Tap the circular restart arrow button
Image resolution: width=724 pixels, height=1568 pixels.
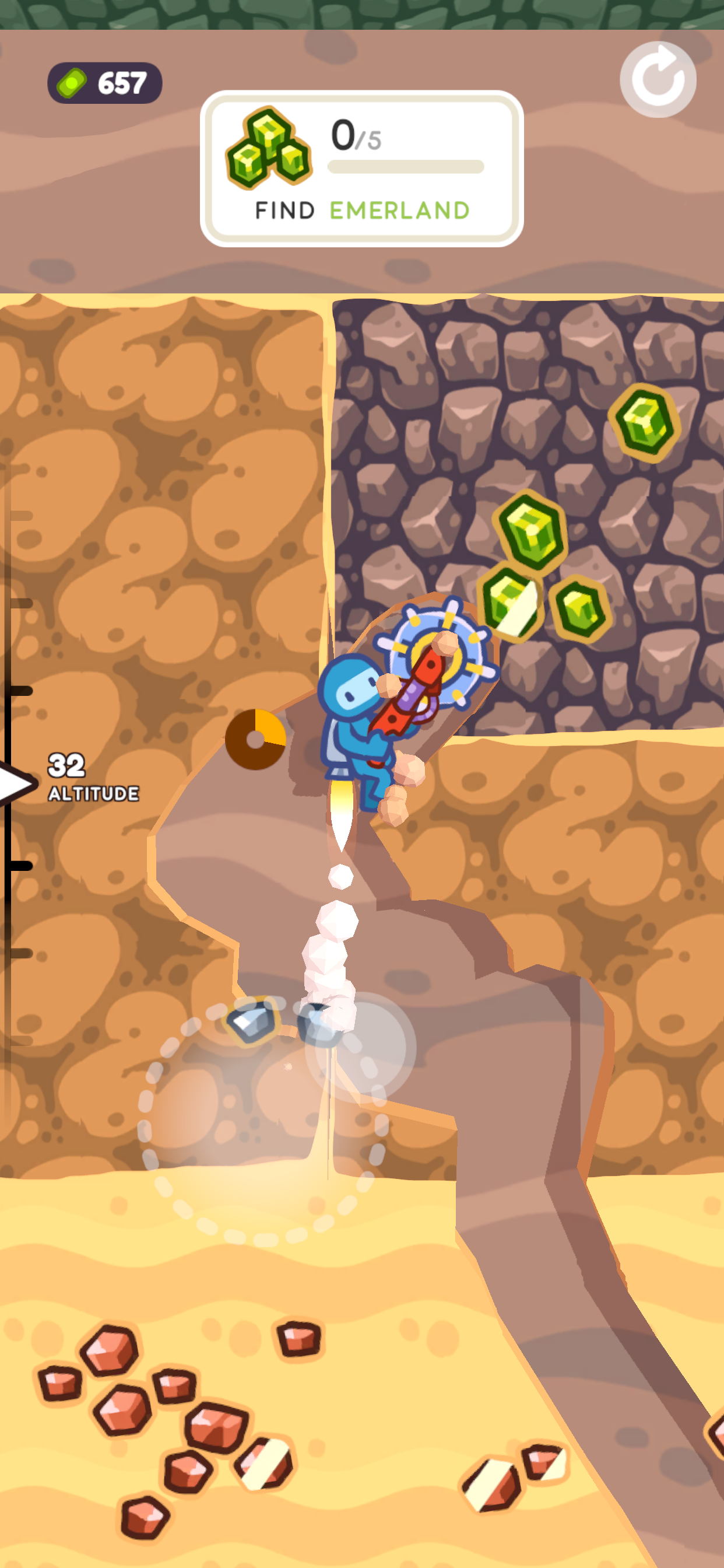[x=658, y=80]
